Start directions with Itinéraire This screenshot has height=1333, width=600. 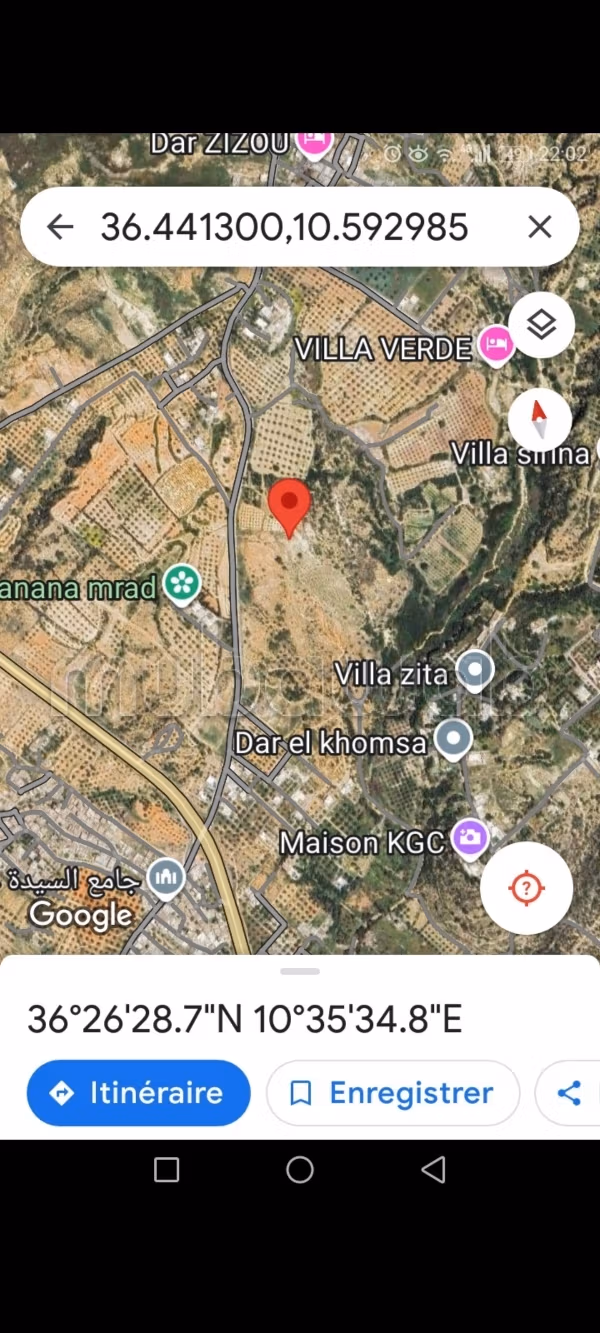(139, 1093)
